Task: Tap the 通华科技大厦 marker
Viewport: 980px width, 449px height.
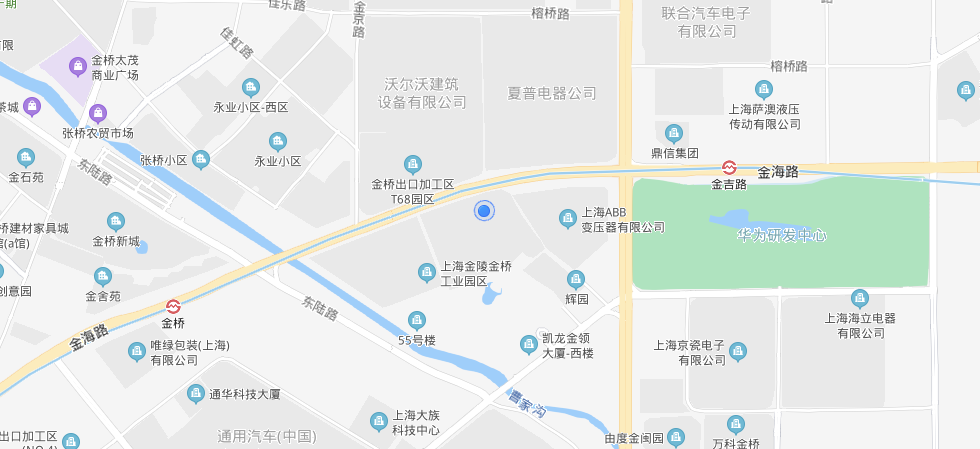Action: (x=196, y=393)
